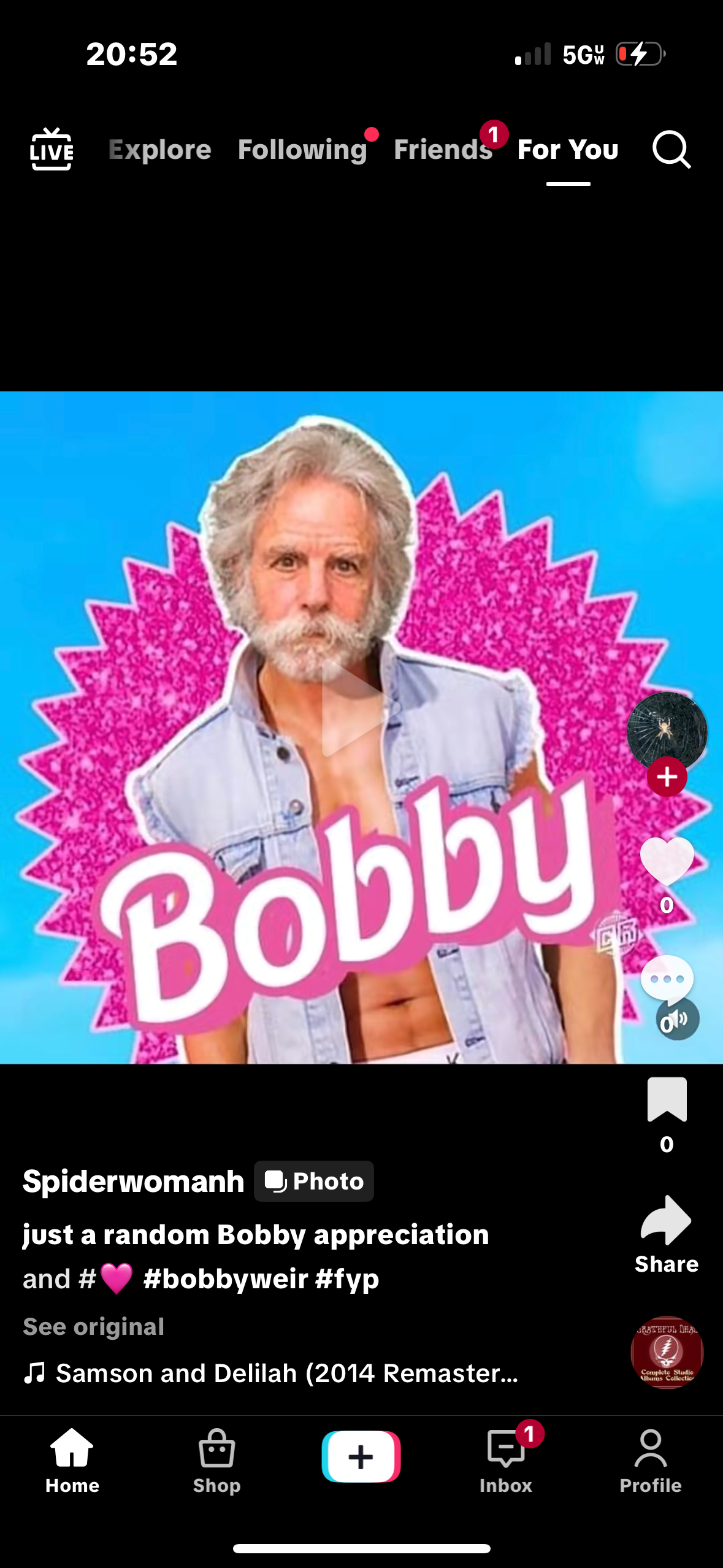This screenshot has height=1568, width=723.
Task: Switch to the Explore tab
Action: click(x=160, y=150)
